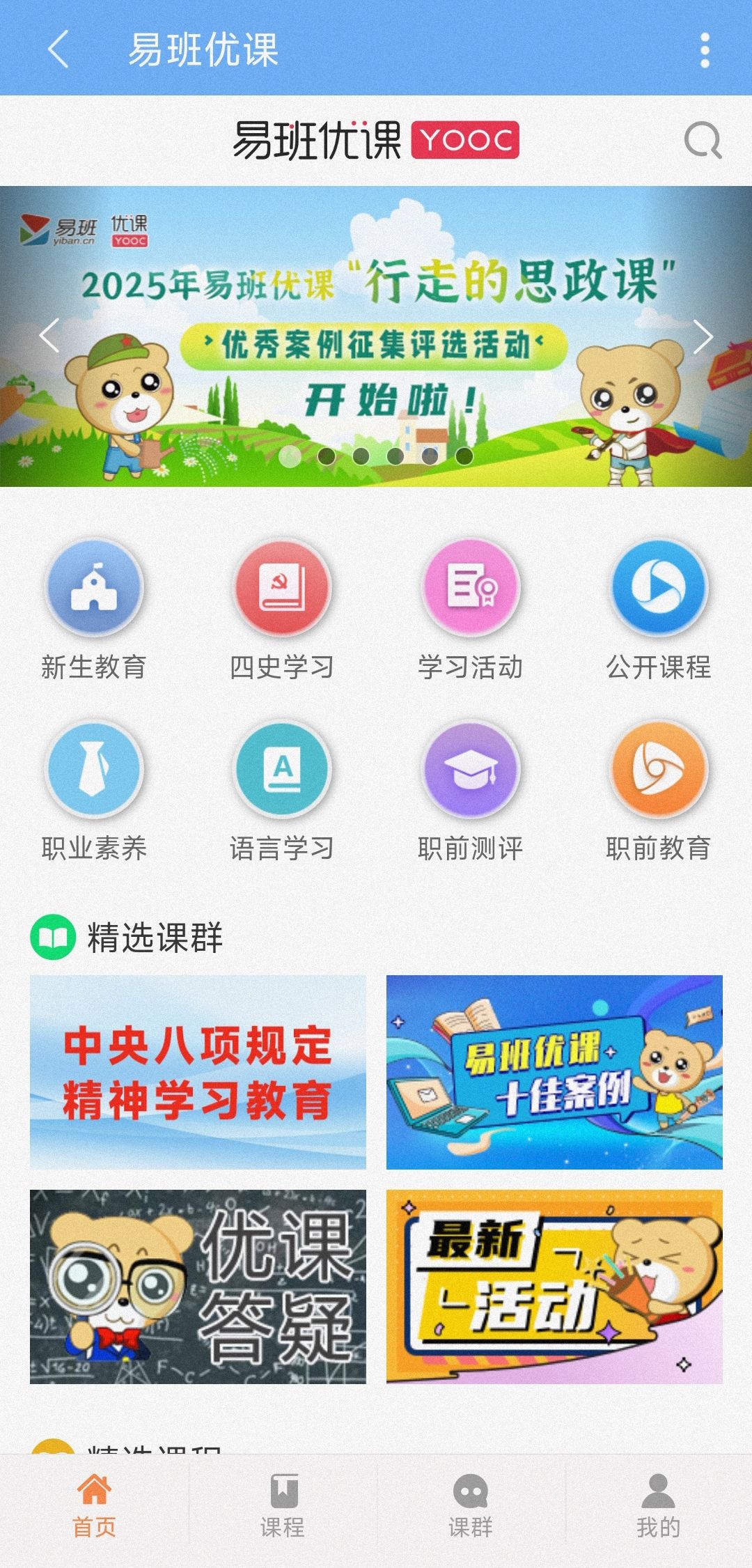Image resolution: width=752 pixels, height=1568 pixels.
Task: Open the three-dot overflow menu
Action: 704,50
